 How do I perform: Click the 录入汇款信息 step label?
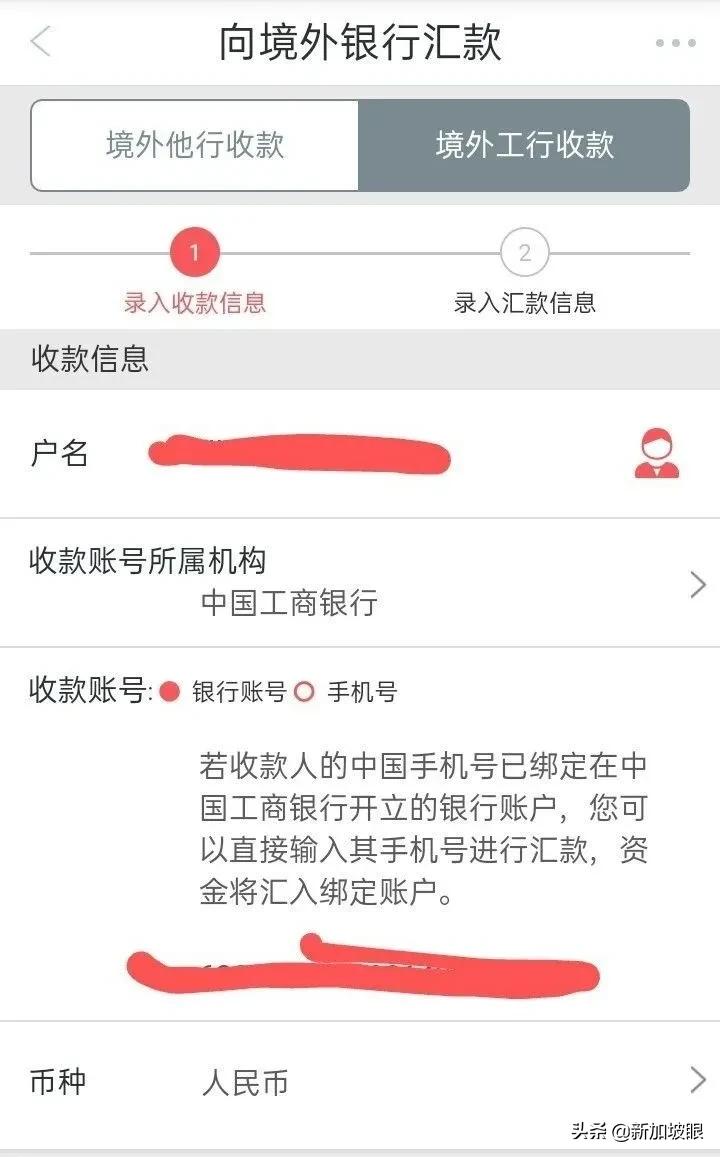(x=523, y=303)
